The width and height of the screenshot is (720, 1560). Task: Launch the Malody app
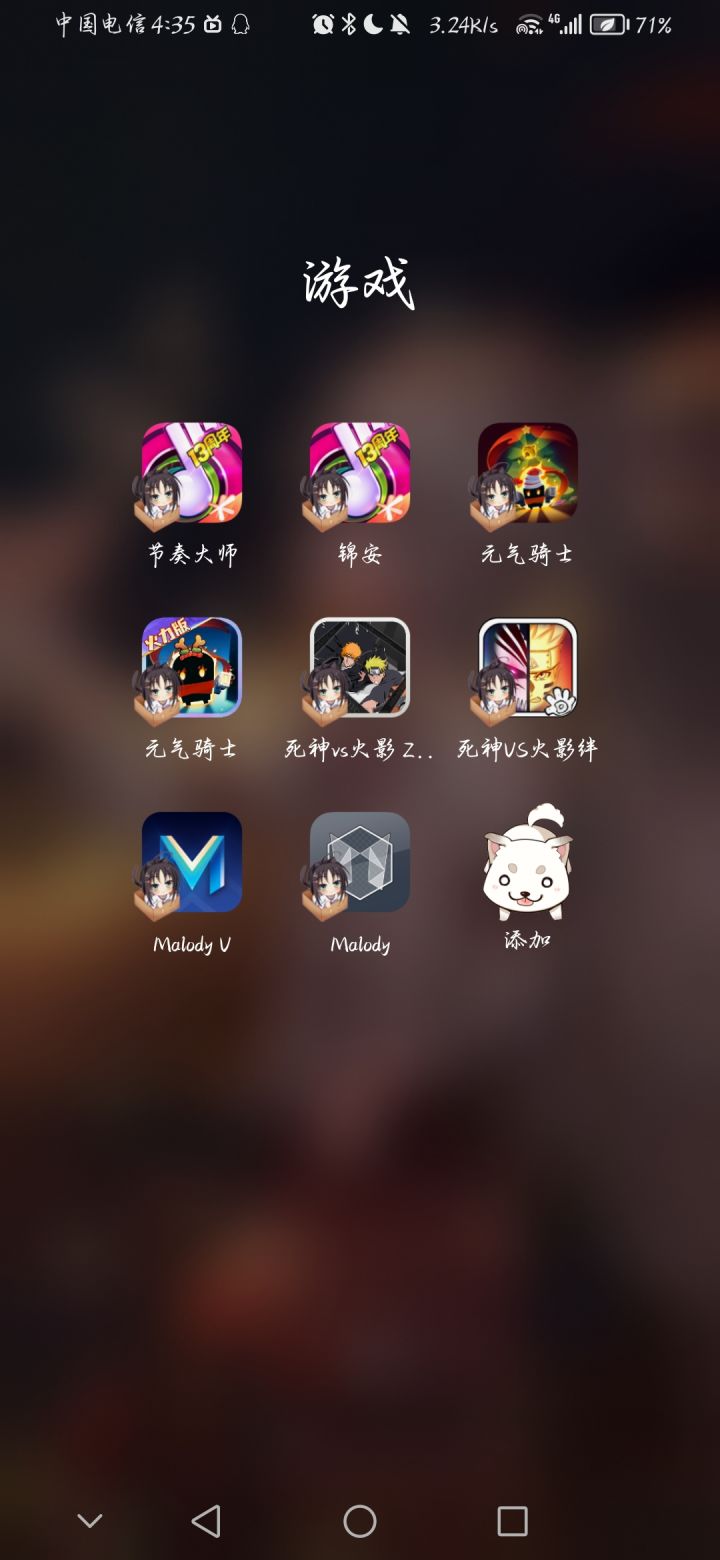pyautogui.click(x=359, y=863)
